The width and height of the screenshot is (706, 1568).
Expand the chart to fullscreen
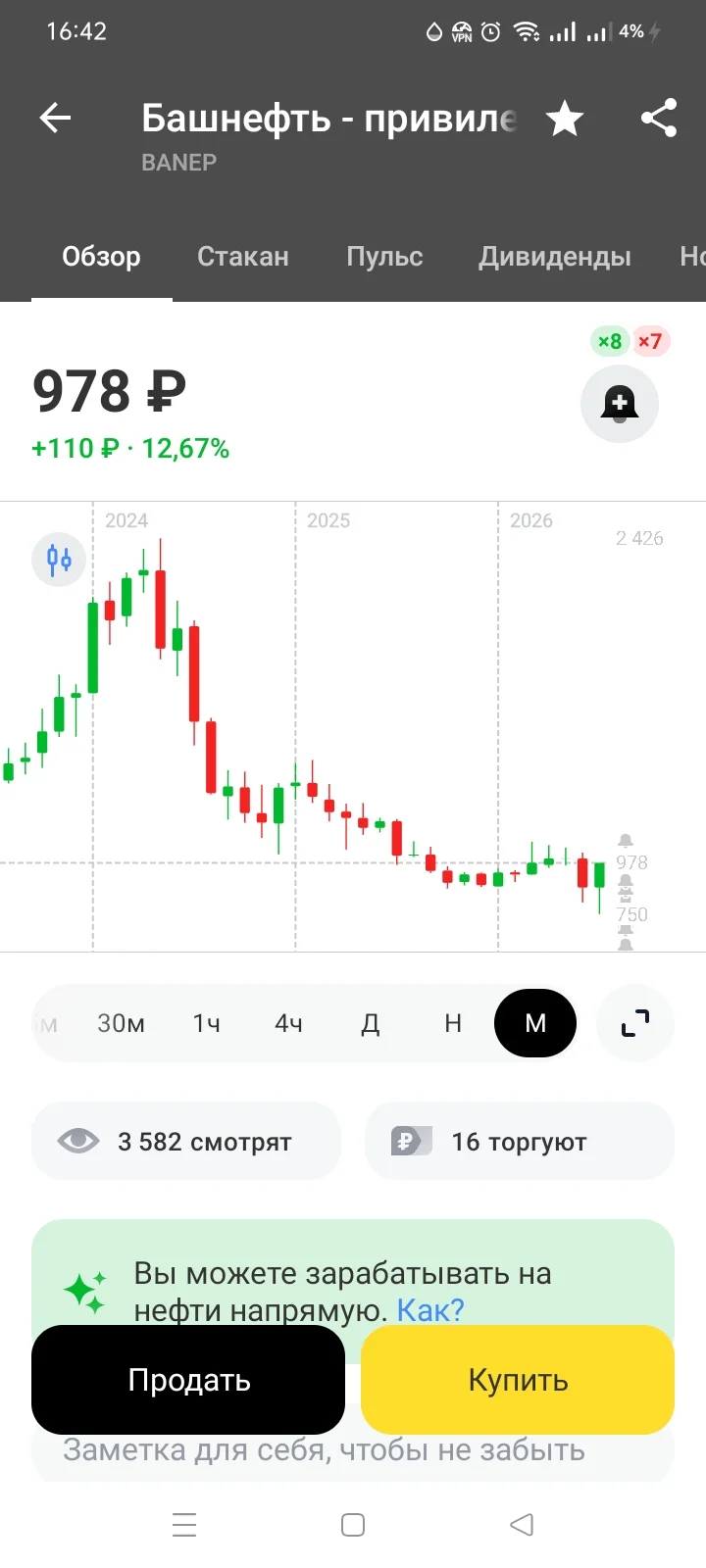pyautogui.click(x=635, y=1023)
